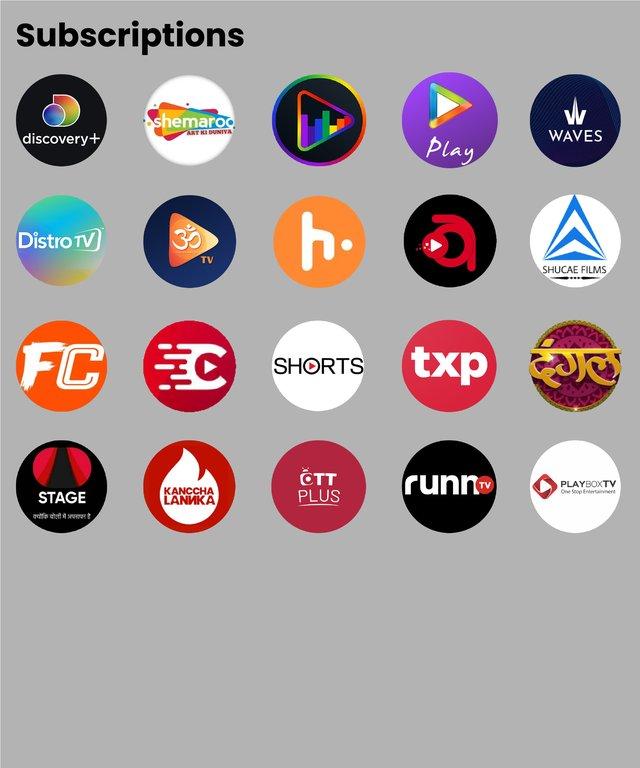The height and width of the screenshot is (768, 640).
Task: Open the Shorts subscription
Action: pos(319,365)
